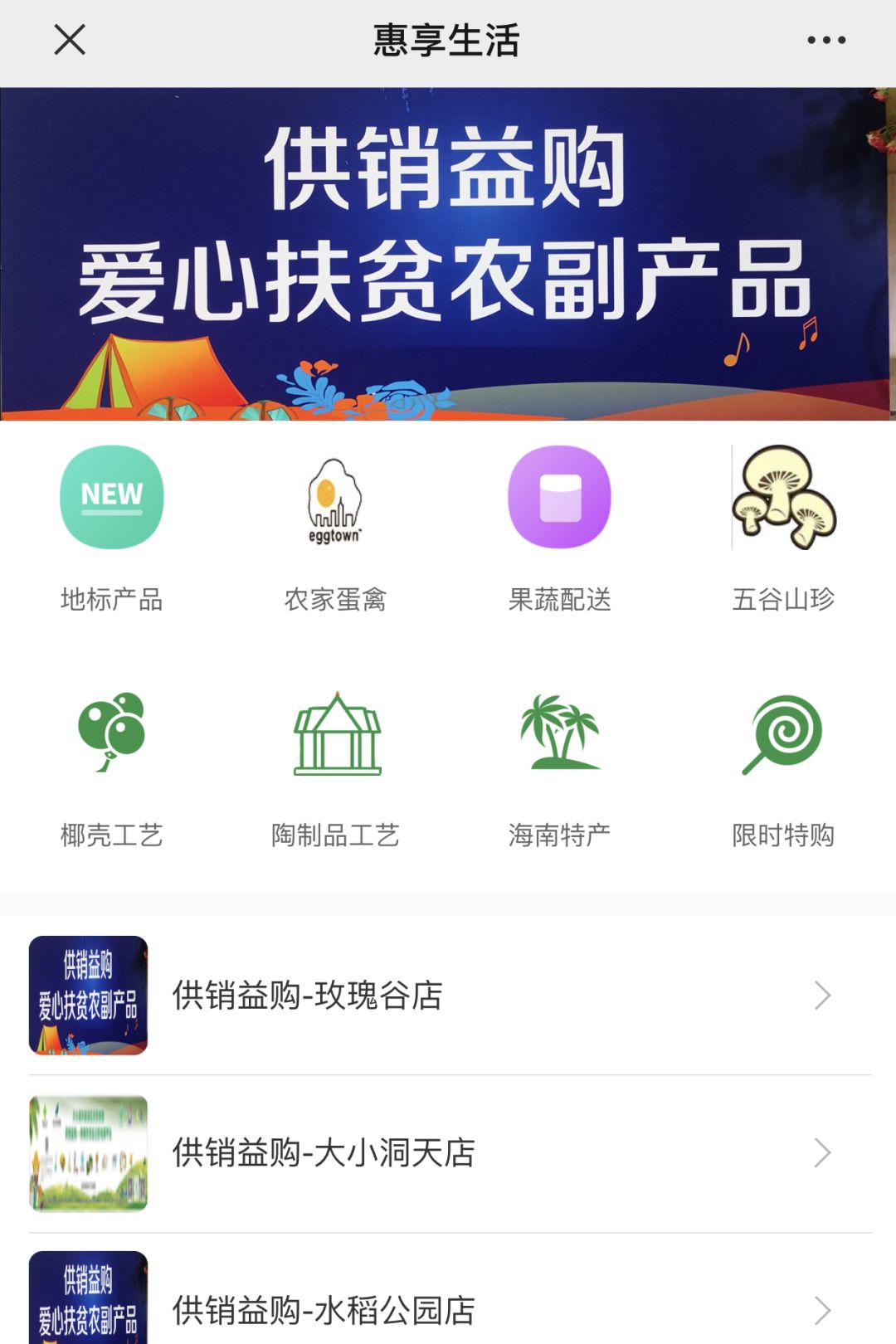This screenshot has height=1344, width=896.
Task: Open the three-dot more menu
Action: [x=826, y=40]
